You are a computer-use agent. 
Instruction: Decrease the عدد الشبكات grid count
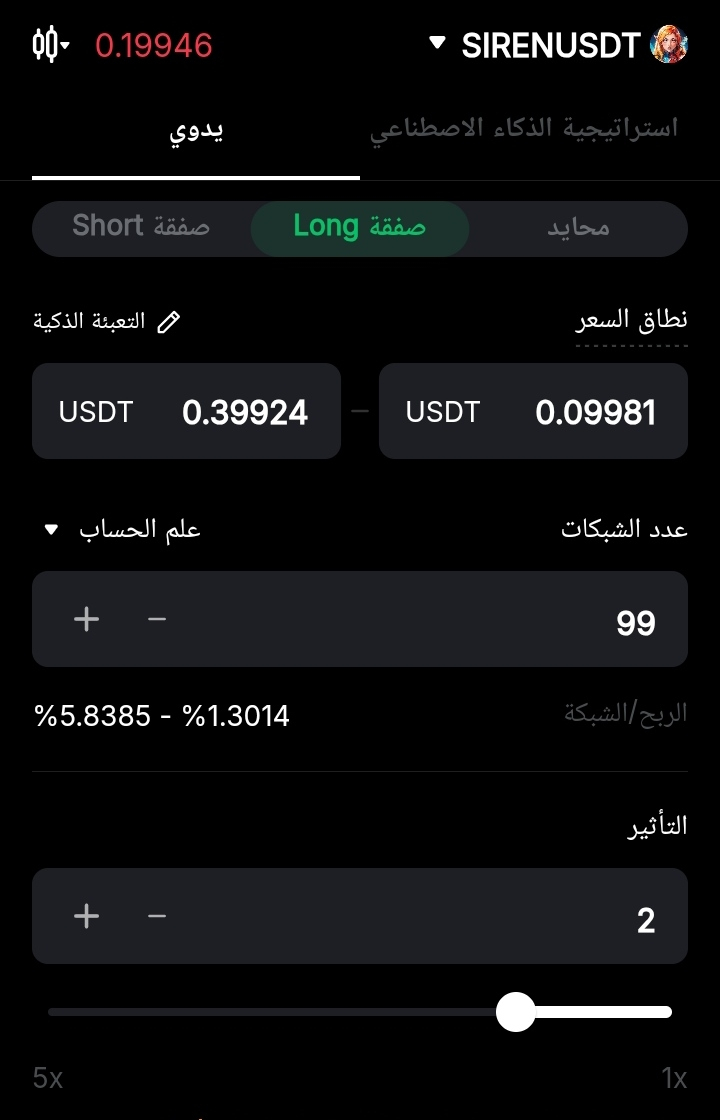tap(157, 620)
